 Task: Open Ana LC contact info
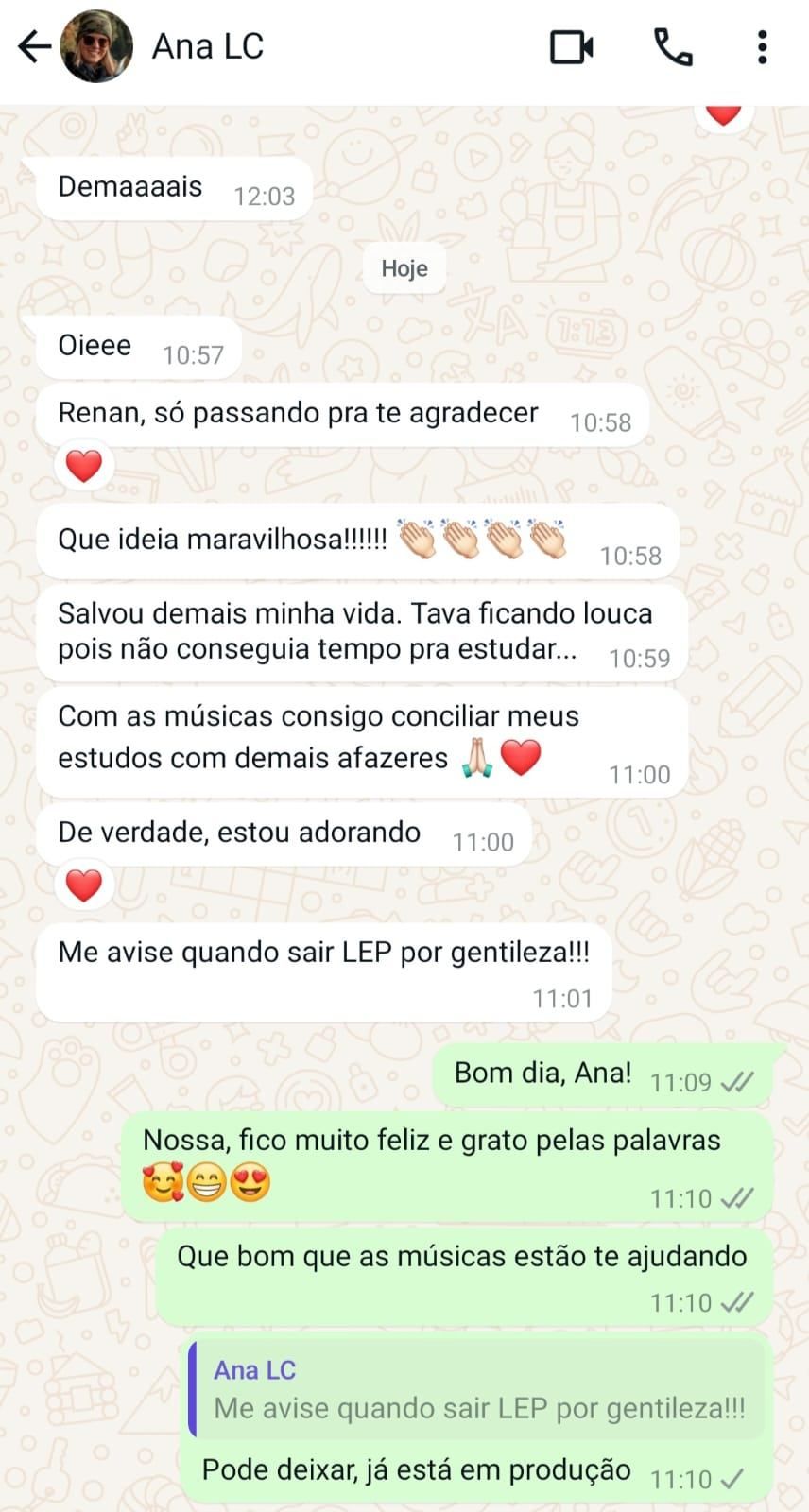(208, 46)
